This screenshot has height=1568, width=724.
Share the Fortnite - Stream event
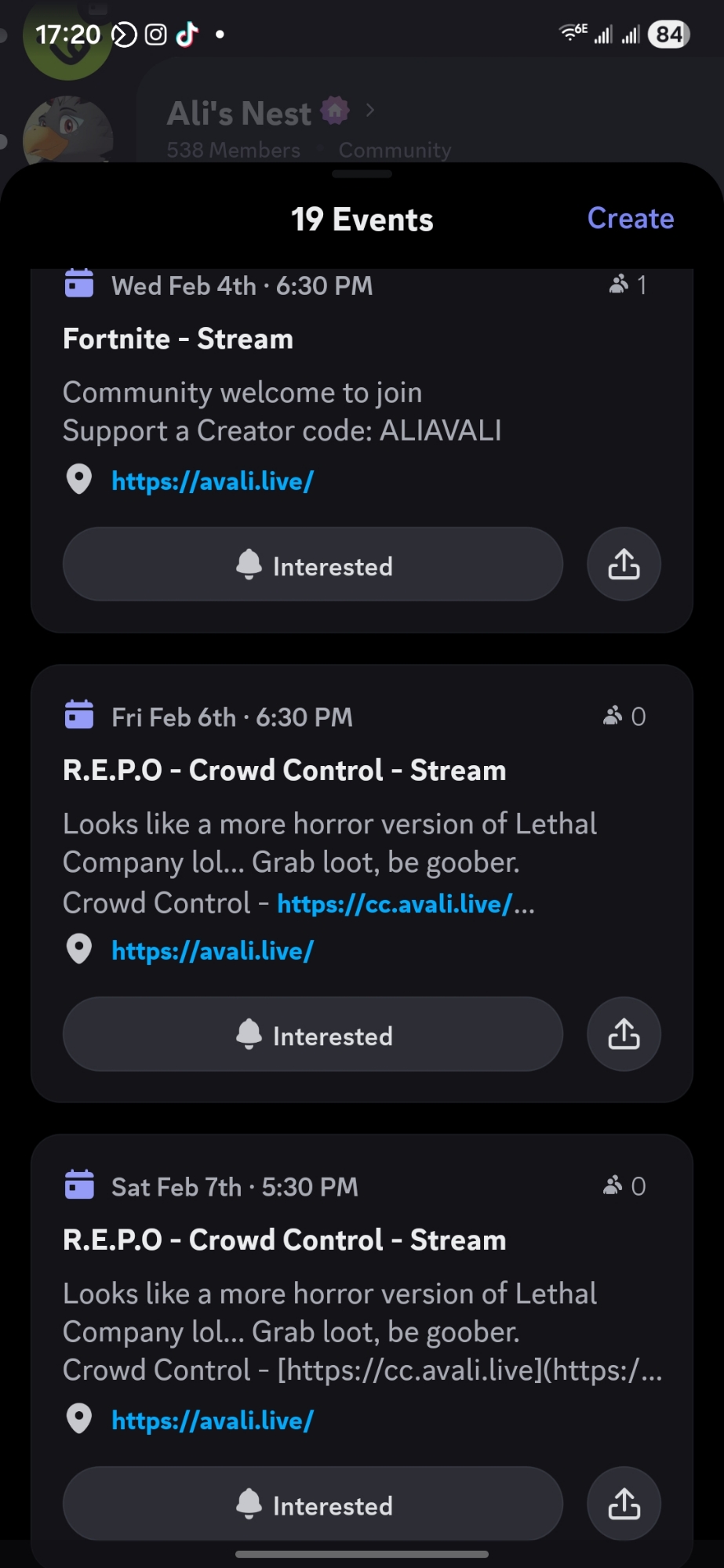(624, 564)
